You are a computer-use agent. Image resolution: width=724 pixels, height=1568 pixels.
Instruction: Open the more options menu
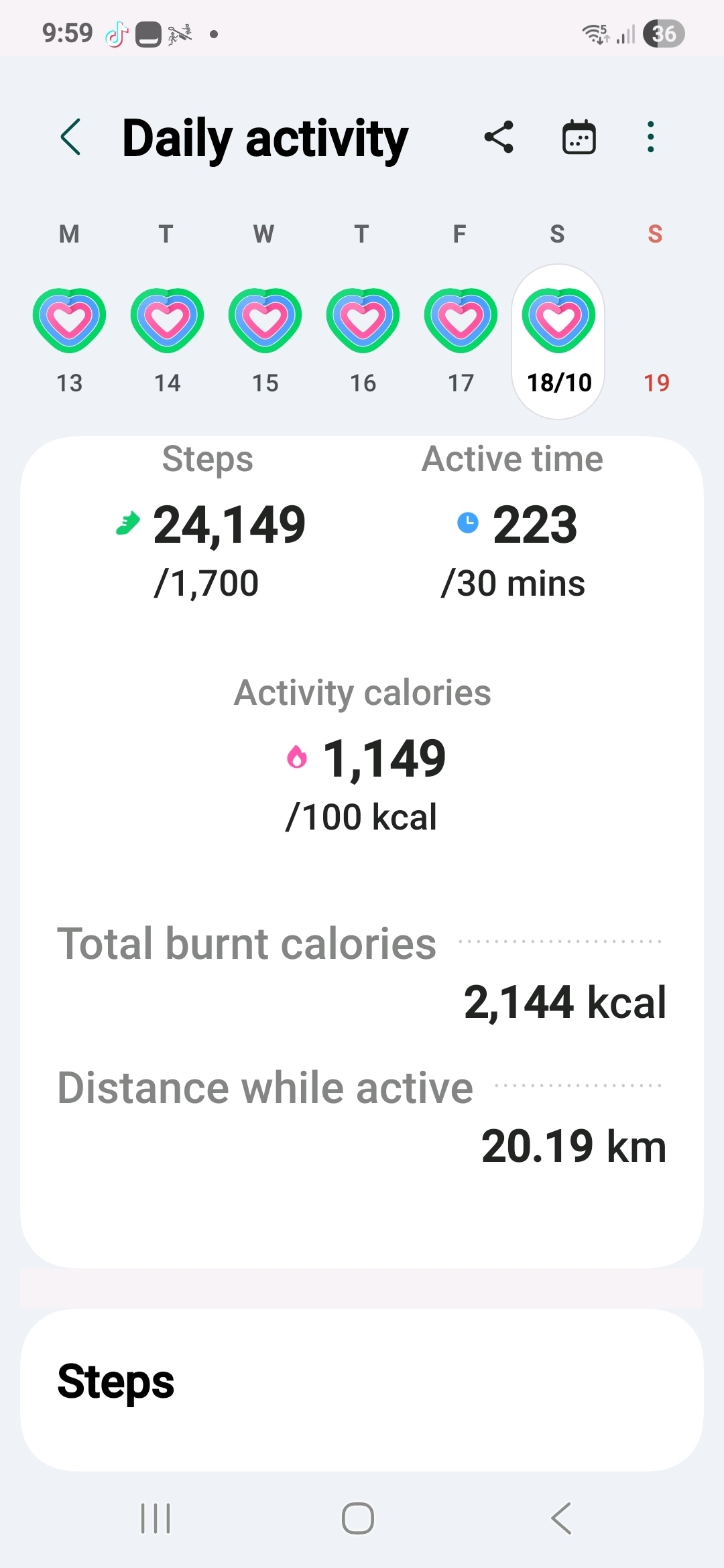pyautogui.click(x=650, y=137)
